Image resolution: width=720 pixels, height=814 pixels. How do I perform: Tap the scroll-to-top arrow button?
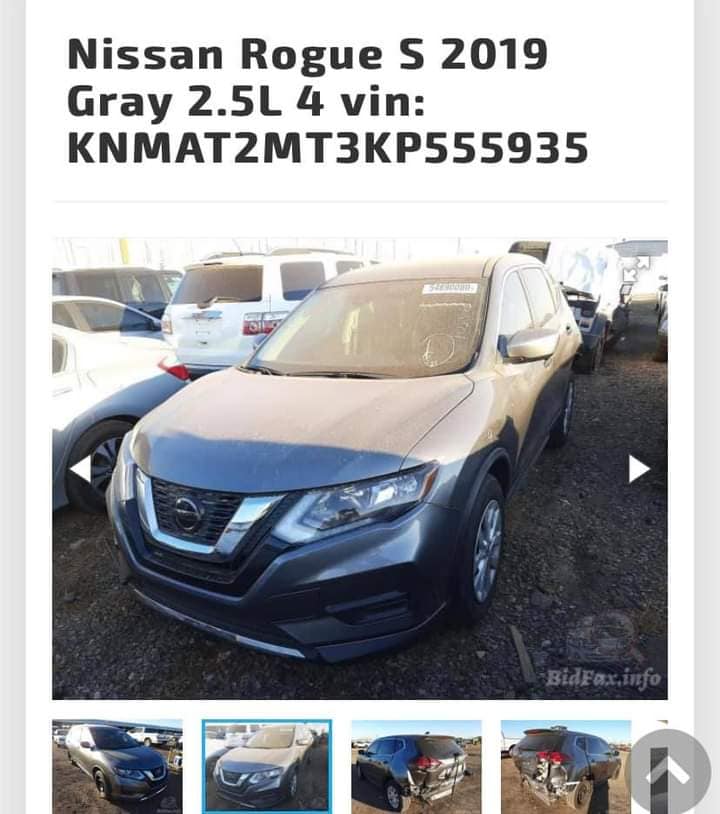click(669, 771)
